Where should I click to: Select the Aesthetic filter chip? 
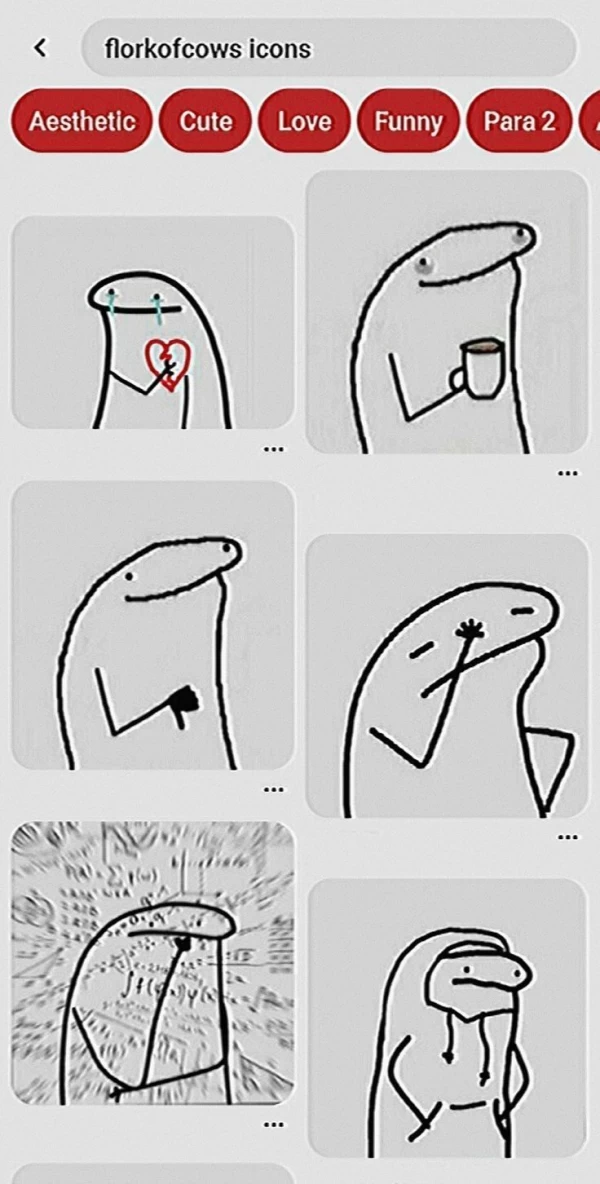click(x=82, y=122)
